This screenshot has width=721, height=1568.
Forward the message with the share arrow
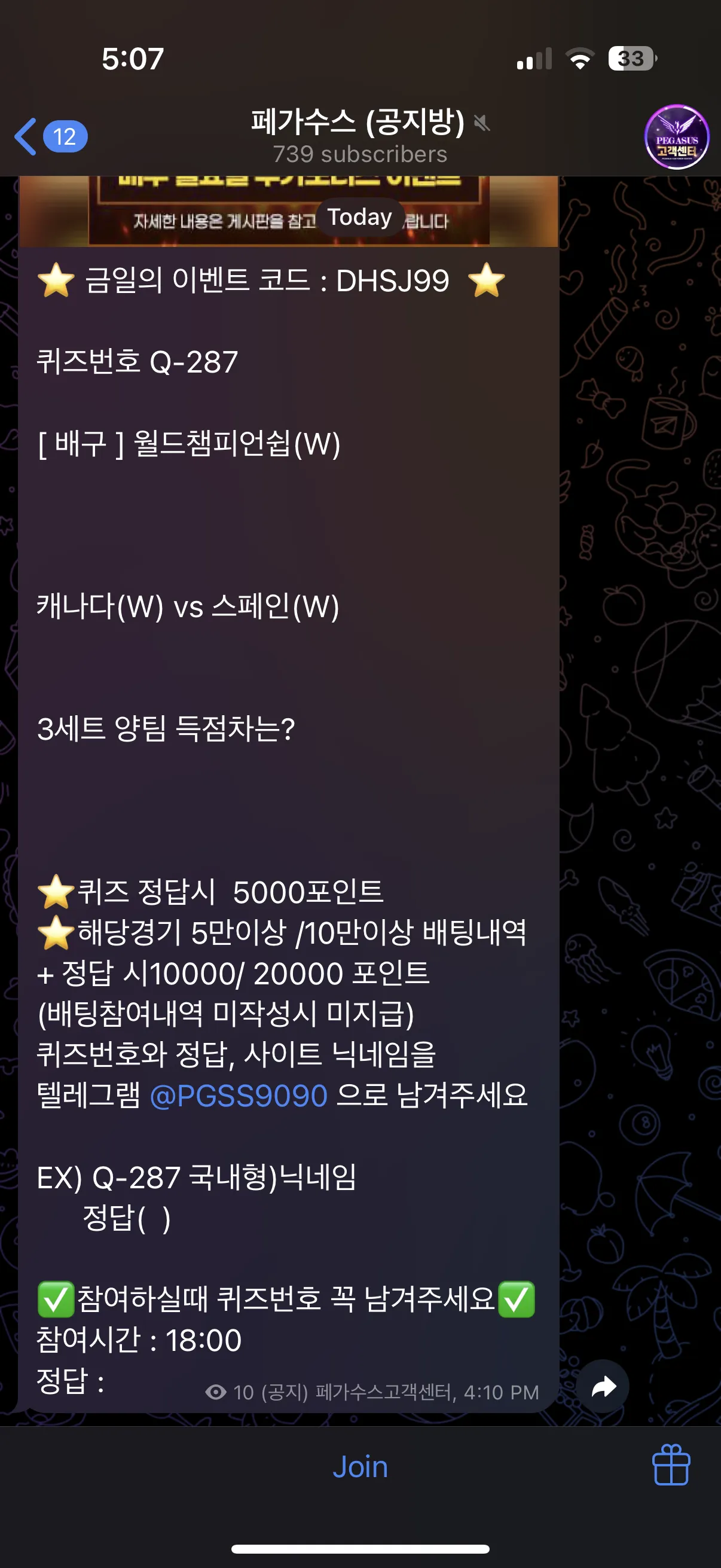603,1387
